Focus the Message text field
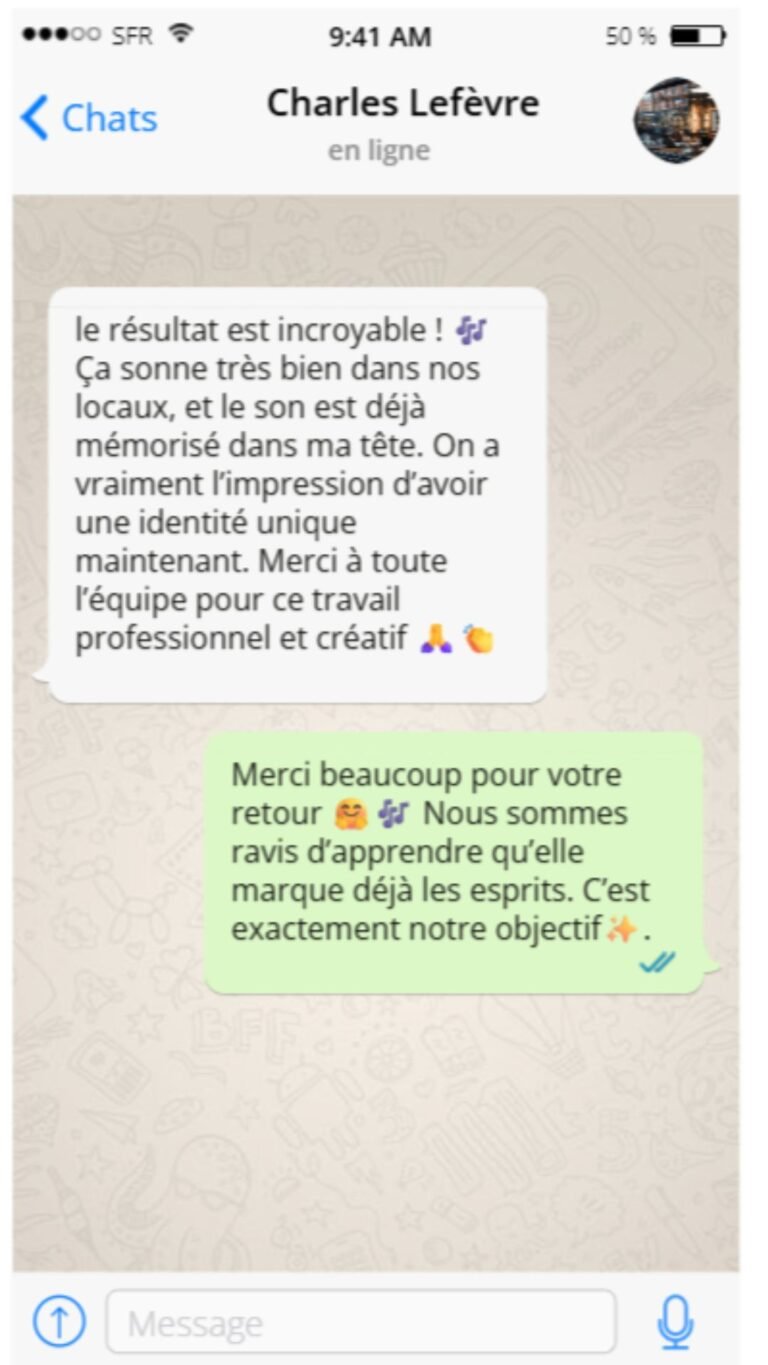Screen dimensions: 768x1365 360,1322
